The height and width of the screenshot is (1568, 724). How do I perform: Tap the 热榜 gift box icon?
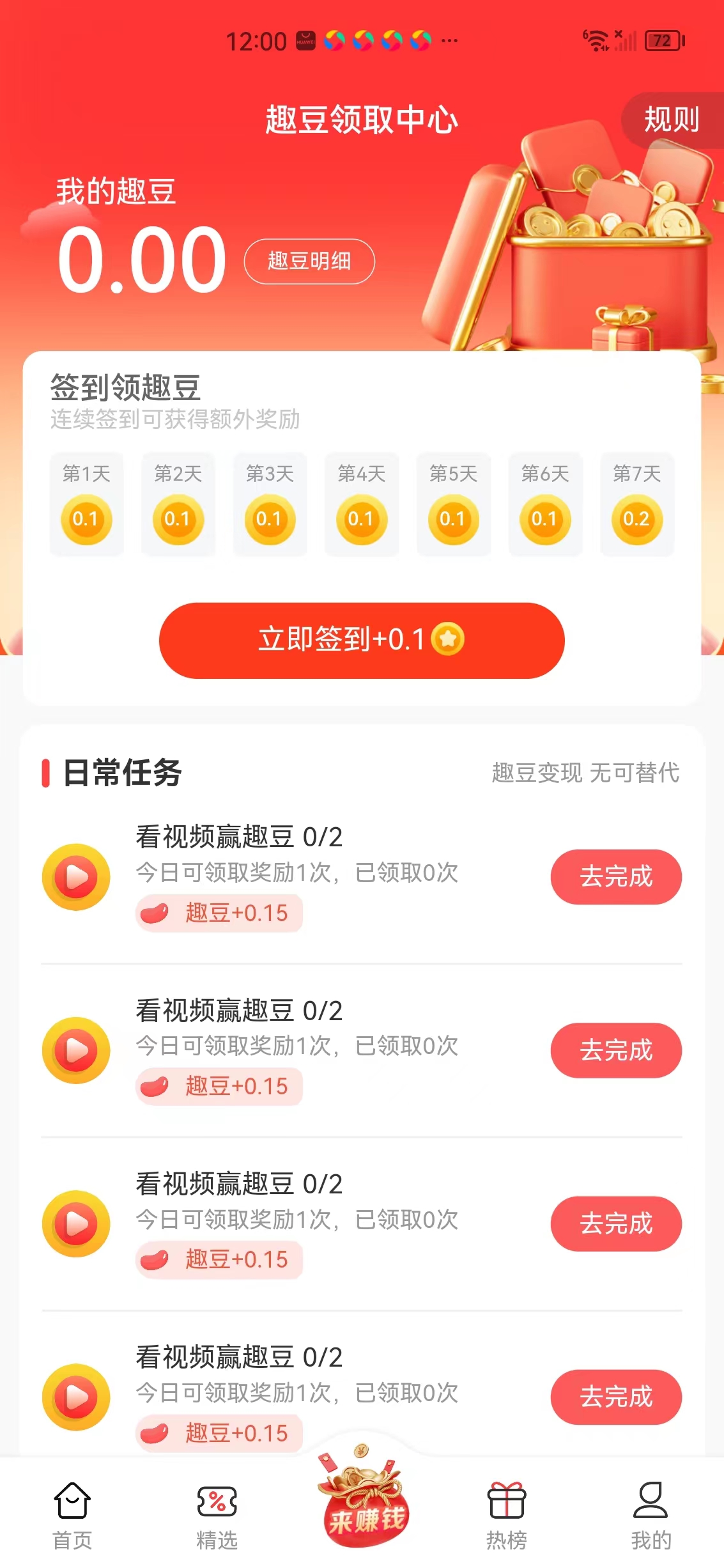tap(506, 1500)
